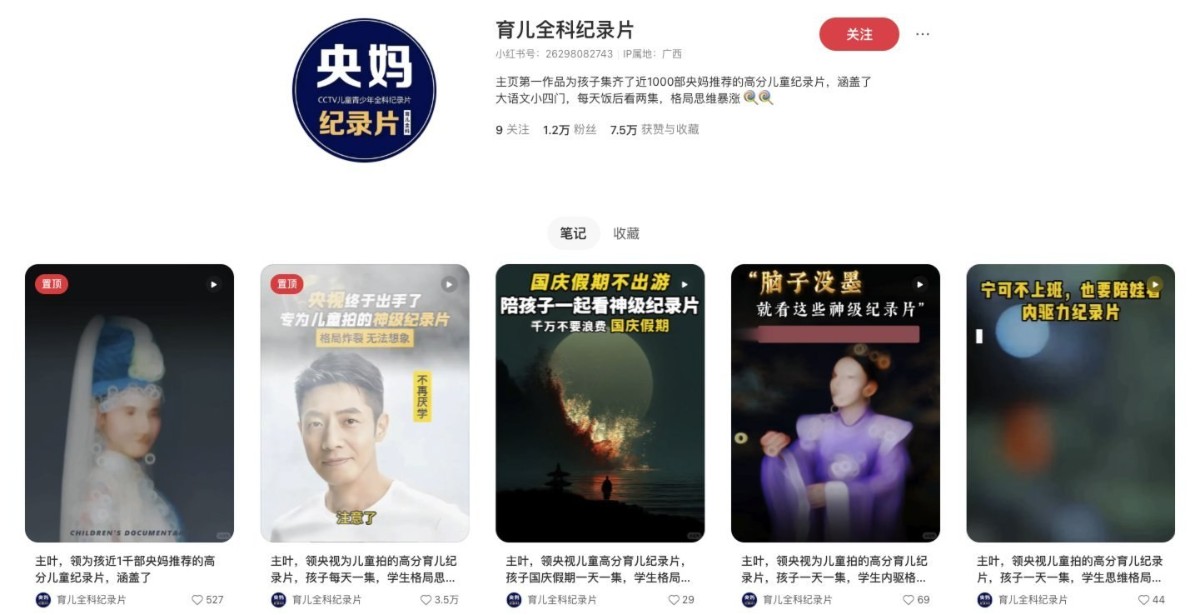
Task: View the 9 关注 following list
Action: point(512,130)
